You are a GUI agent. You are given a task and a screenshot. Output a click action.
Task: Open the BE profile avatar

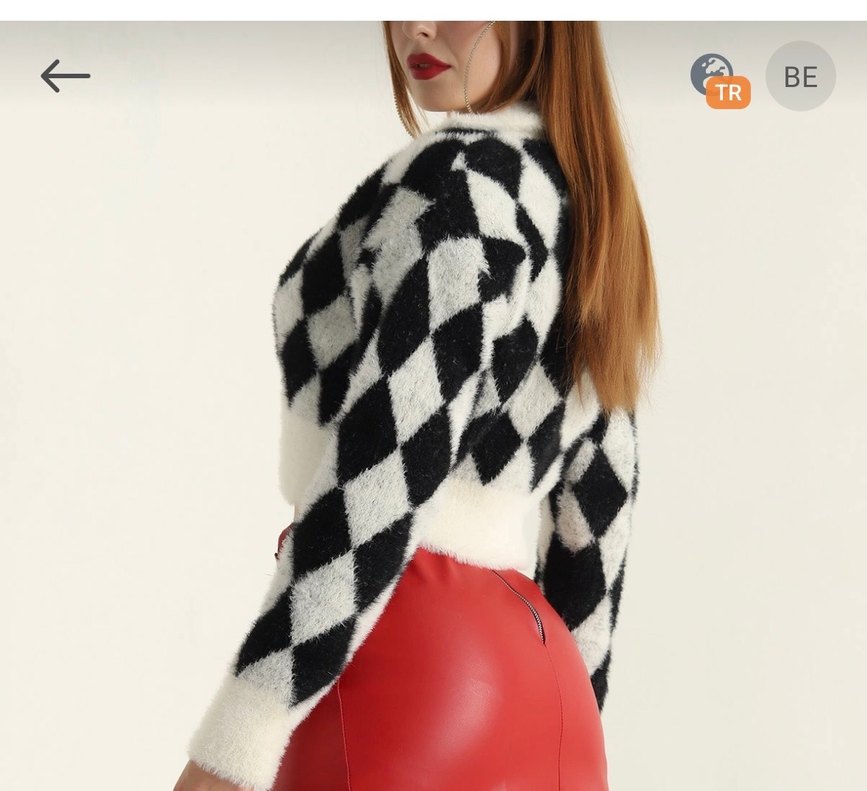point(800,76)
